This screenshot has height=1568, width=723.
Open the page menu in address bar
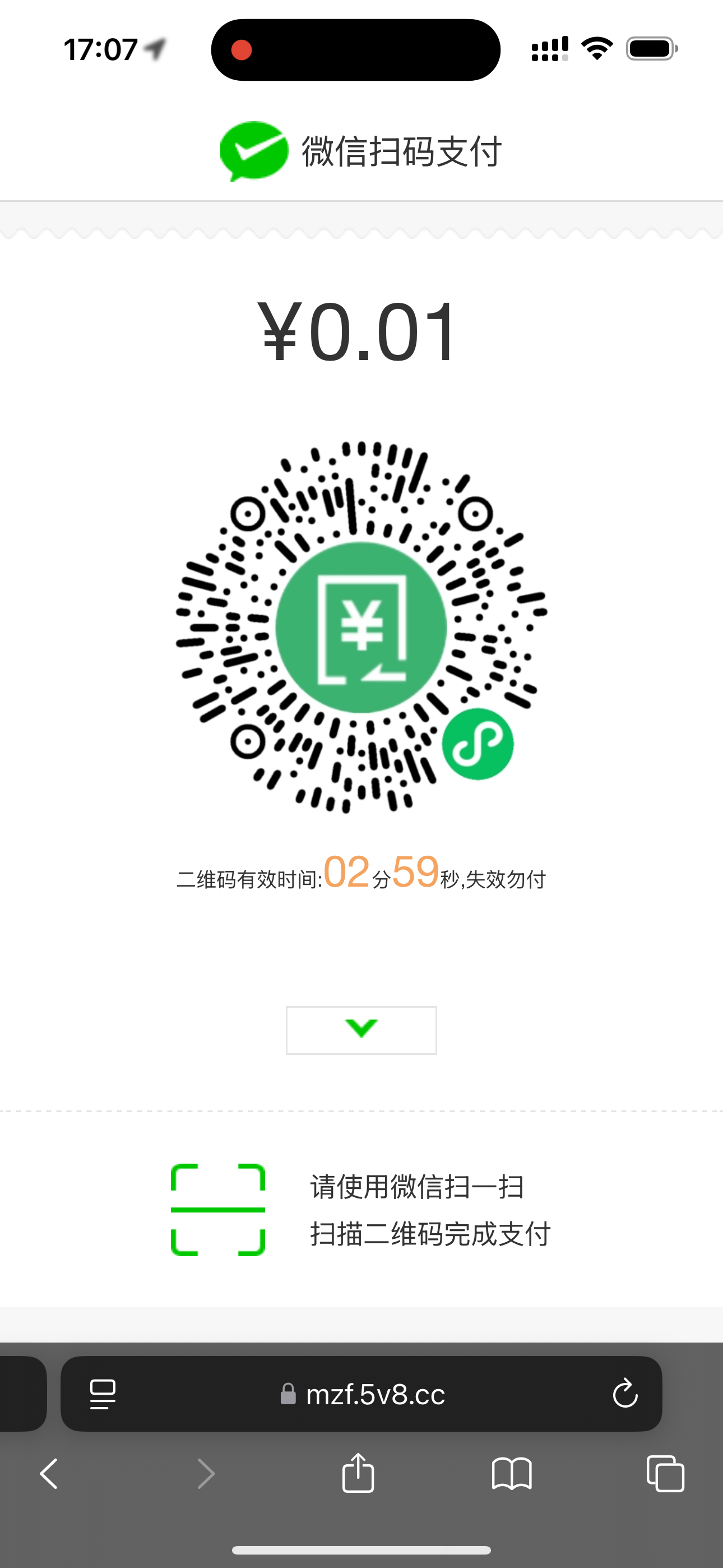click(102, 1394)
